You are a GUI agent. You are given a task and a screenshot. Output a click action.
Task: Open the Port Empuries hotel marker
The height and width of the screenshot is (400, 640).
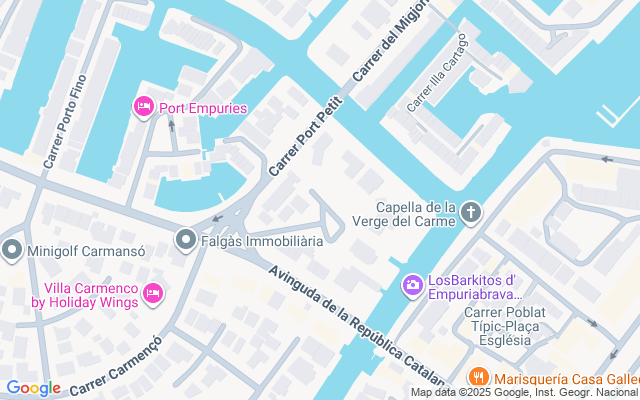pyautogui.click(x=143, y=107)
